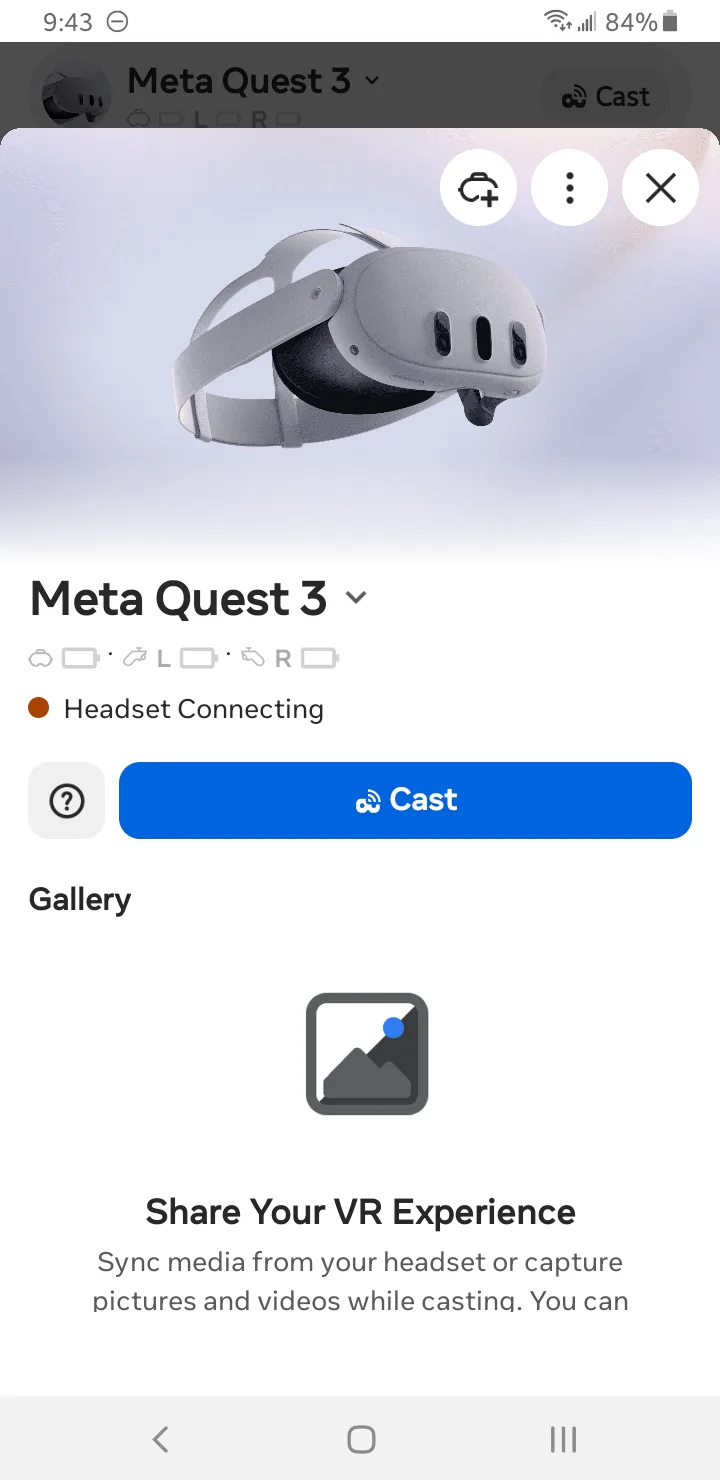Open the three-dot overflow menu
The width and height of the screenshot is (720, 1480).
pos(569,188)
